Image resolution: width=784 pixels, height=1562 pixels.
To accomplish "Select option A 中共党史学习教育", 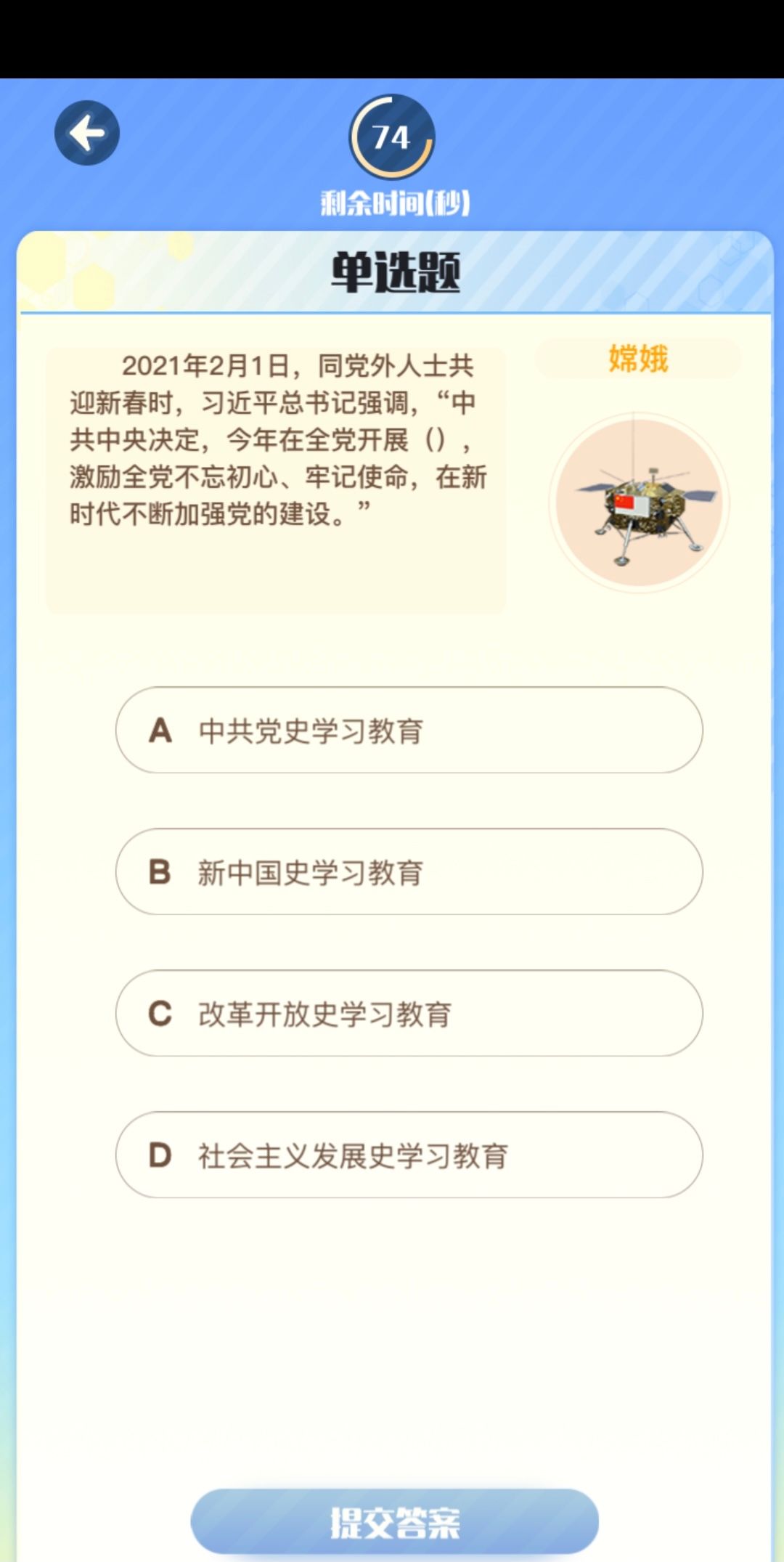I will coord(409,730).
